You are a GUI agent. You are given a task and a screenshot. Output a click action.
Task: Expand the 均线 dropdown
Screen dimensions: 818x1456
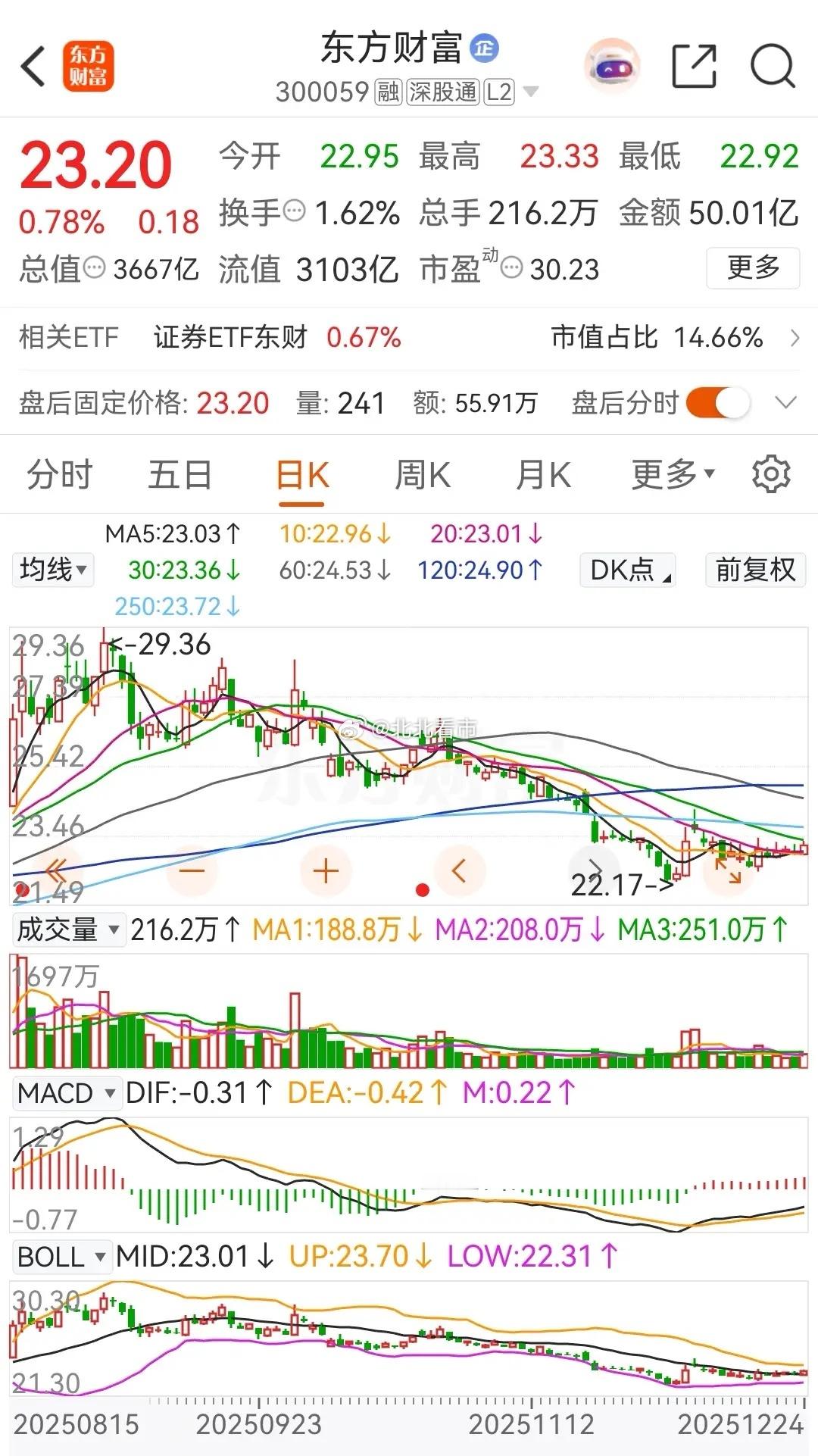pyautogui.click(x=53, y=570)
